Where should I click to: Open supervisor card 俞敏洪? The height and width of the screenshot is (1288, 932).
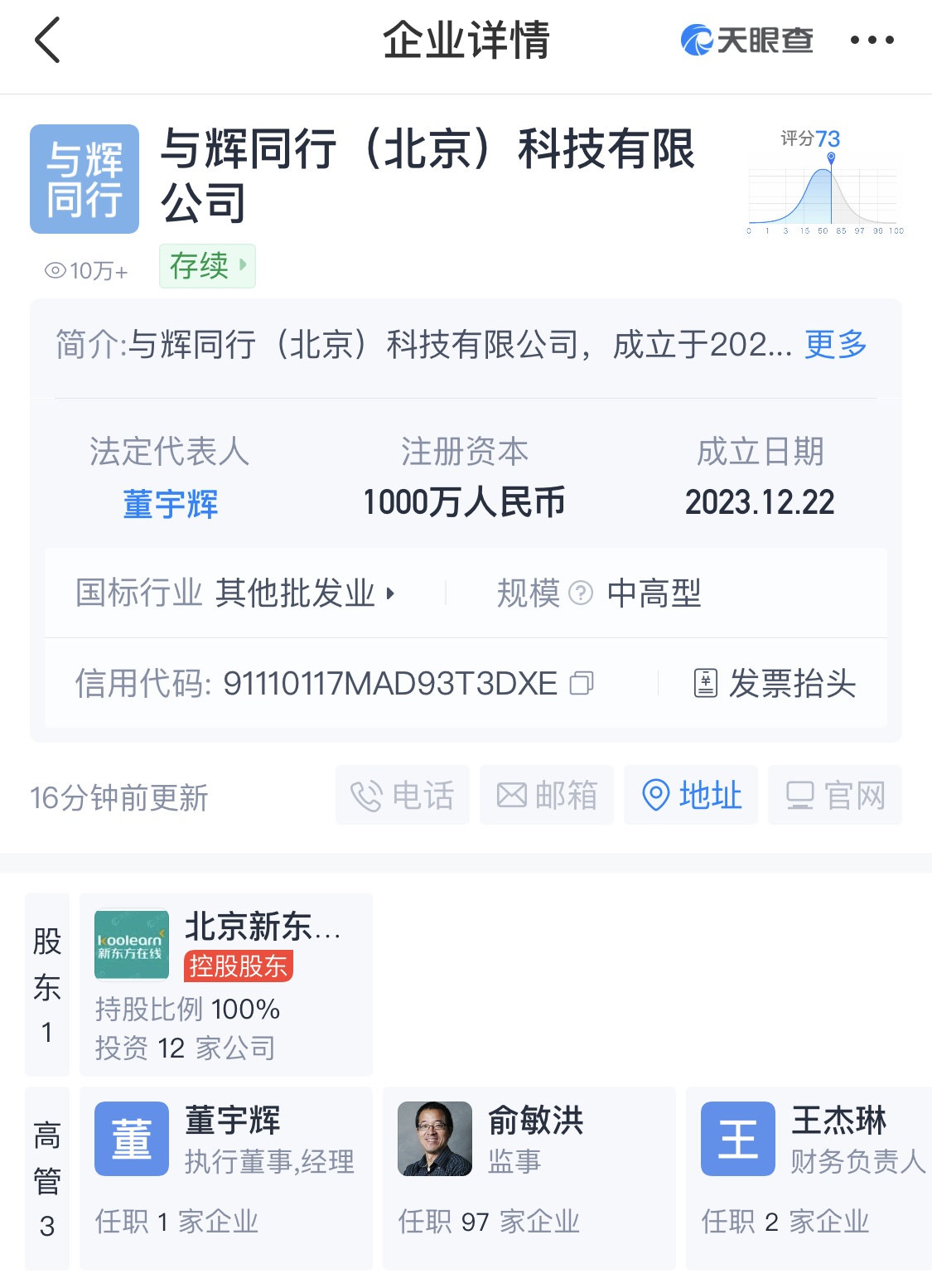coord(529,1178)
